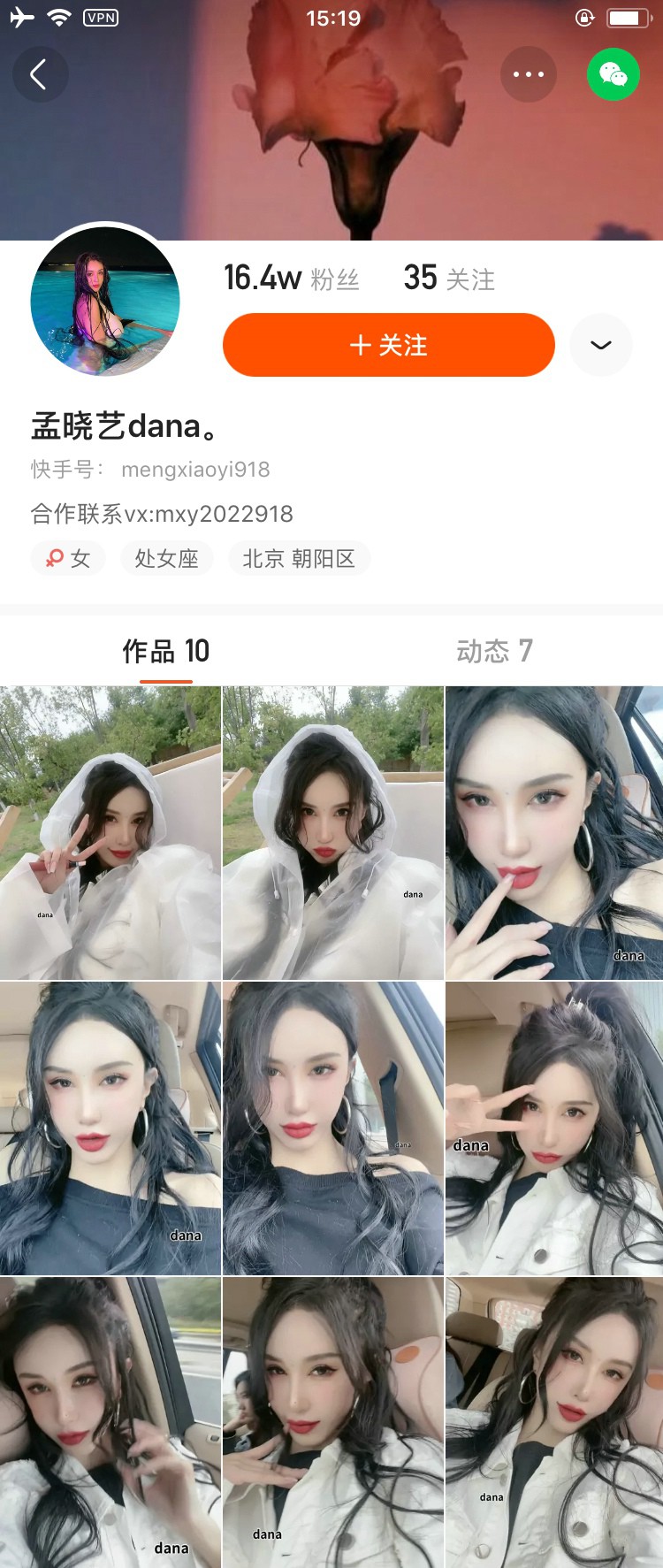The width and height of the screenshot is (663, 1568).
Task: Open the video with peace sign over eye
Action: tap(554, 1128)
